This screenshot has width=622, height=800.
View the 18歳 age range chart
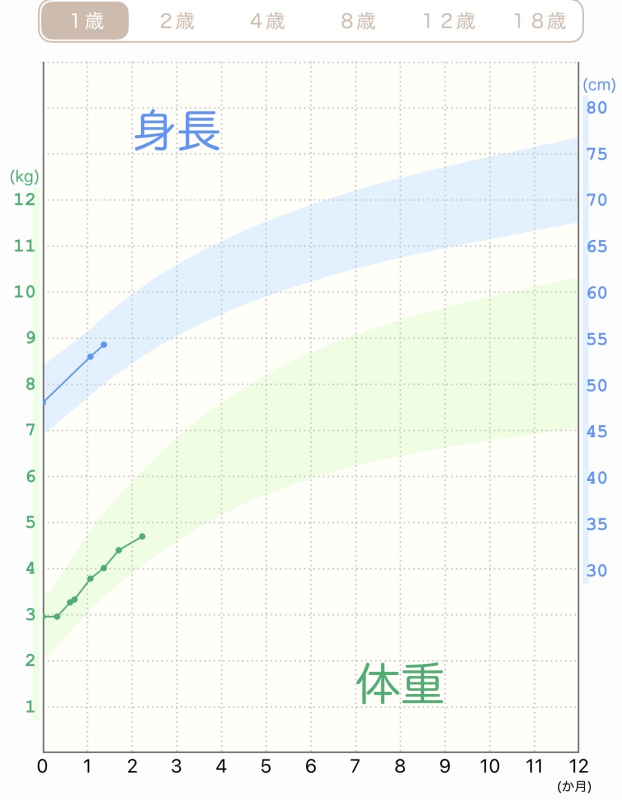coord(539,21)
